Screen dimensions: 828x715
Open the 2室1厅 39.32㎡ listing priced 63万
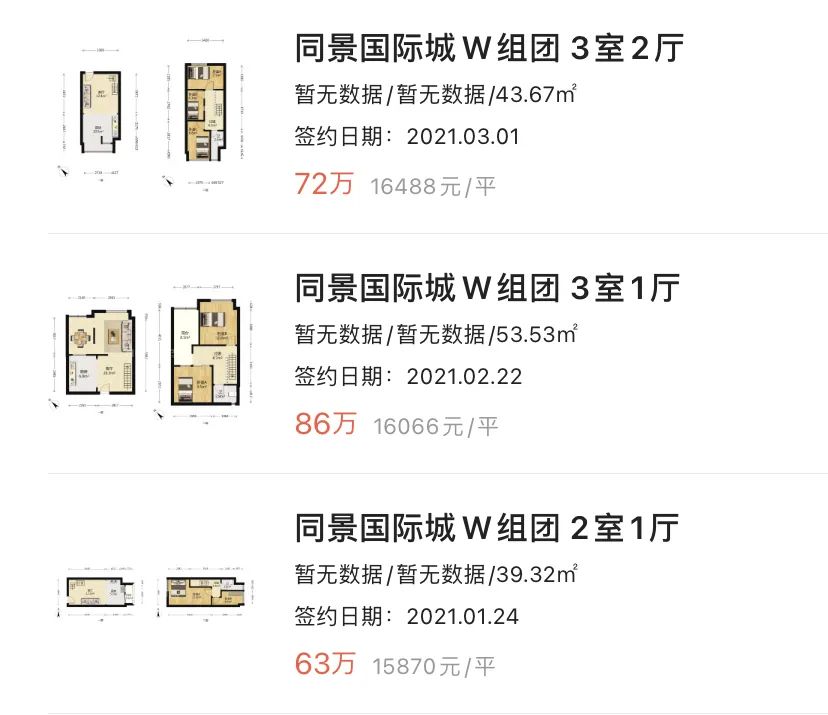tap(487, 528)
